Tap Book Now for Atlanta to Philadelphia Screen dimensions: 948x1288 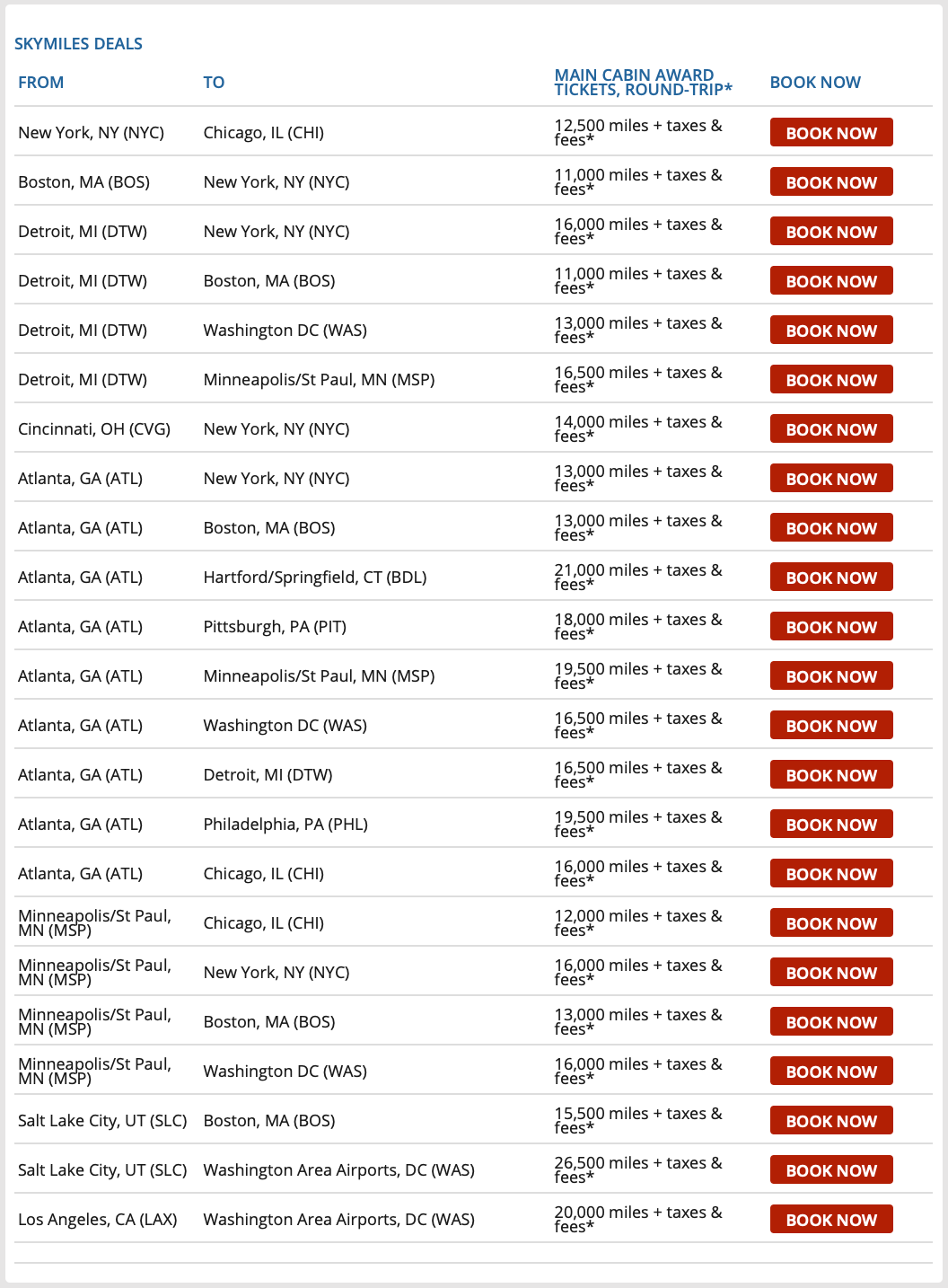(x=831, y=825)
